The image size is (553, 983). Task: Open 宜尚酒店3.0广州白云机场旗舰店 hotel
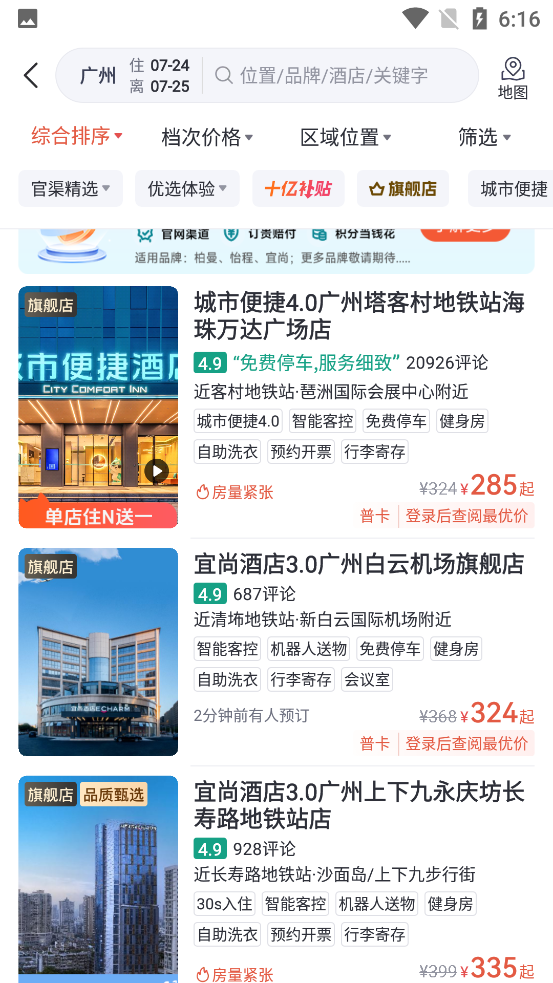(359, 564)
